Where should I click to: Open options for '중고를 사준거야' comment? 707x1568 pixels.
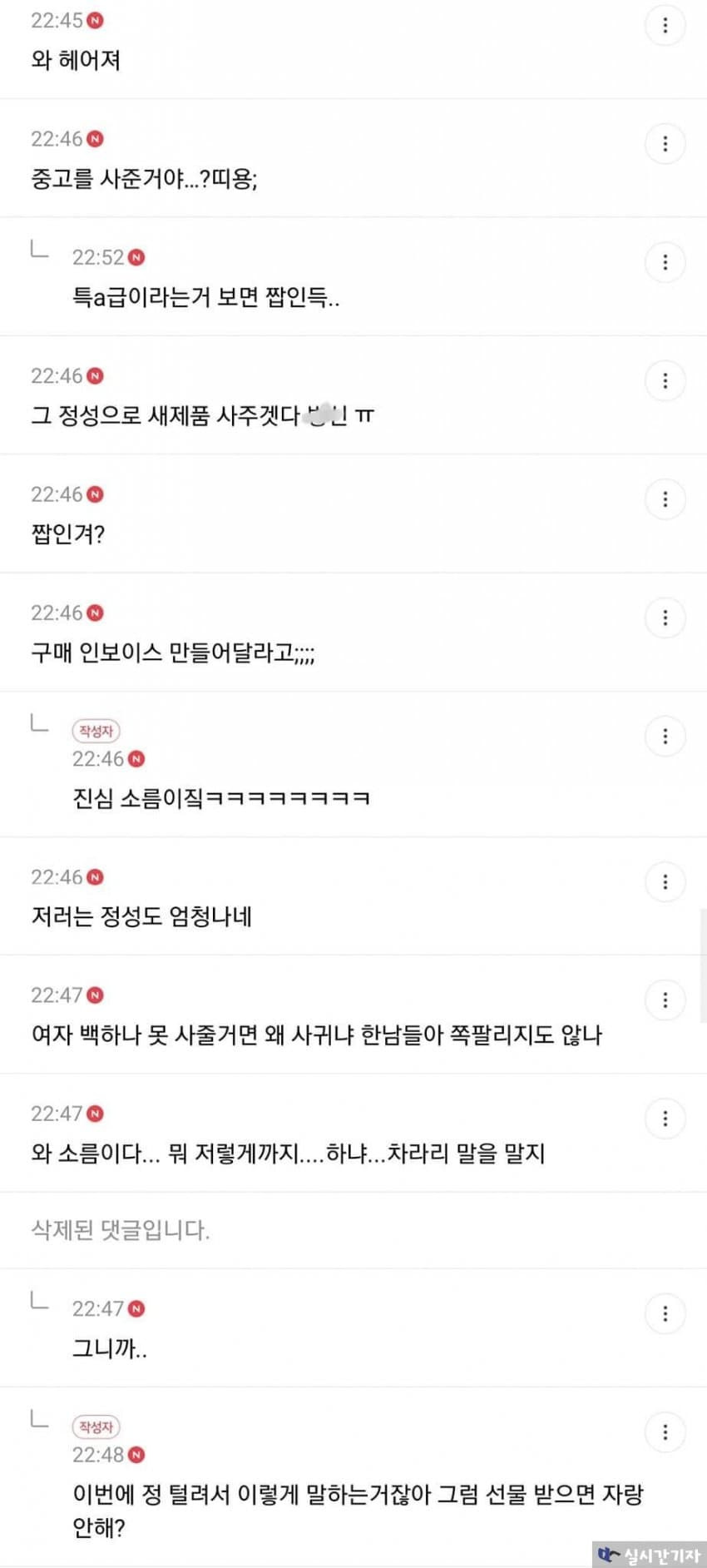[x=665, y=144]
